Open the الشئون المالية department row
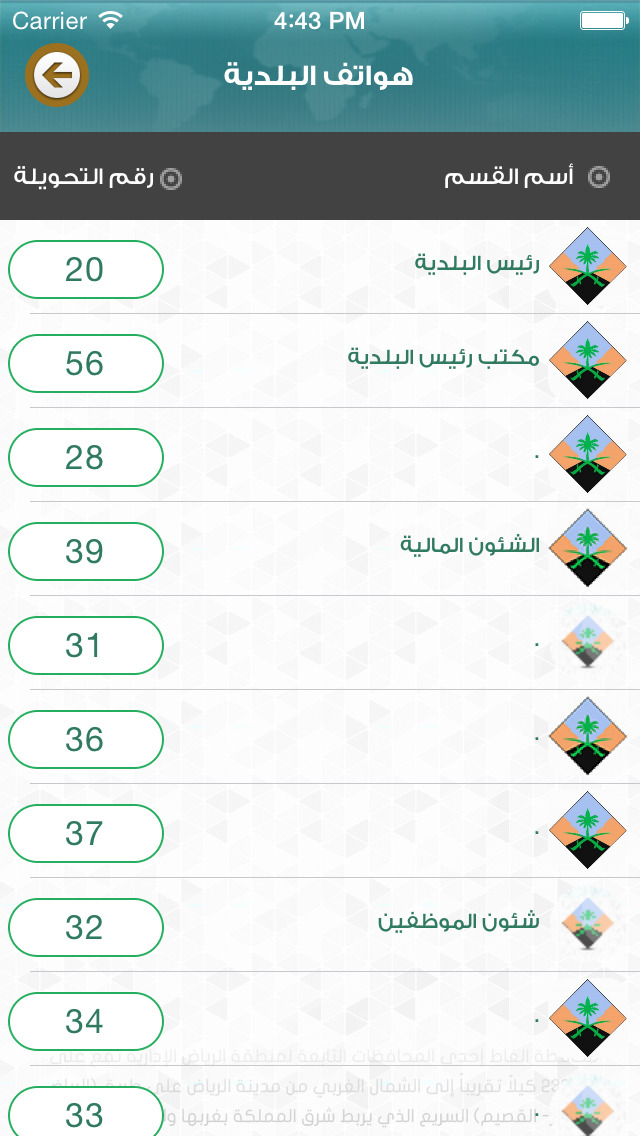 coord(320,548)
